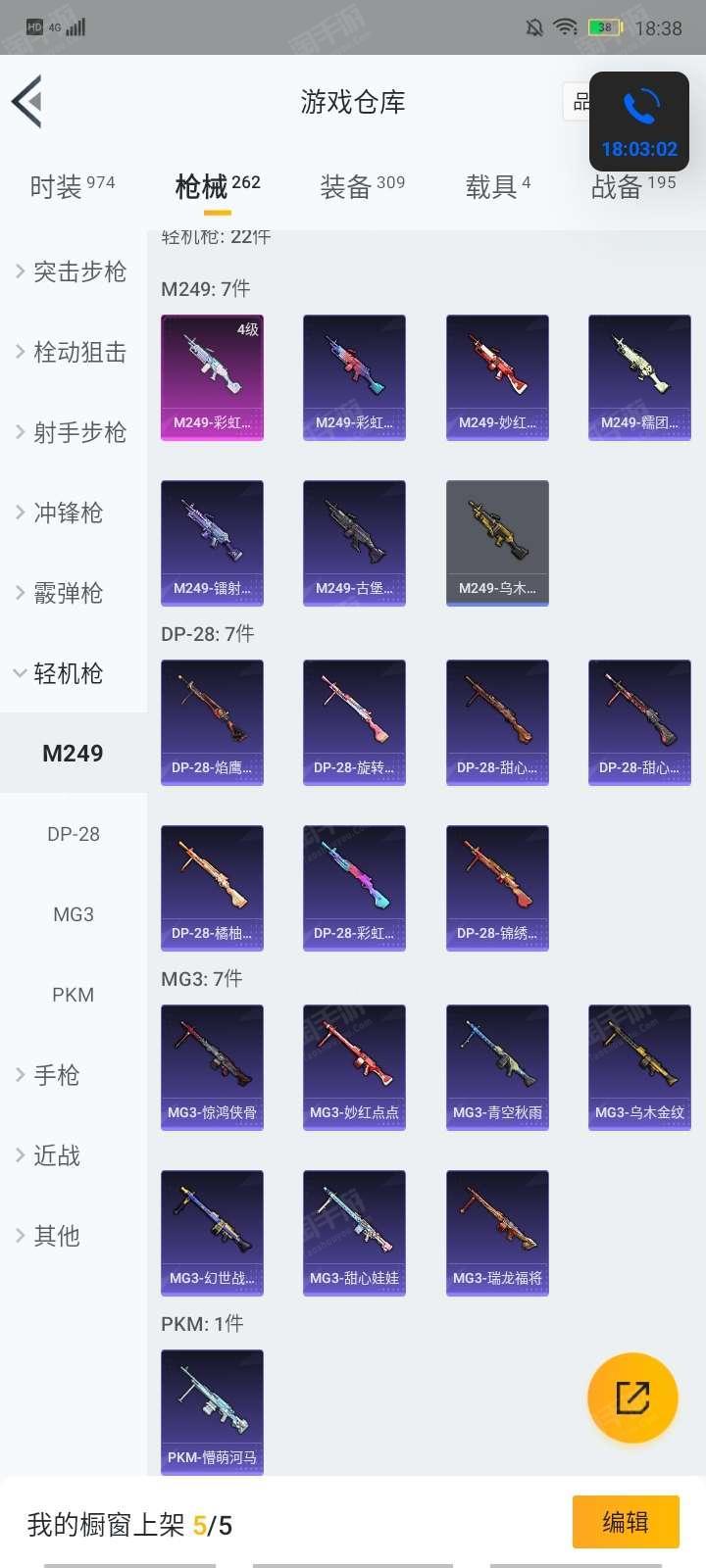Tap the 编辑 button

[x=625, y=1522]
